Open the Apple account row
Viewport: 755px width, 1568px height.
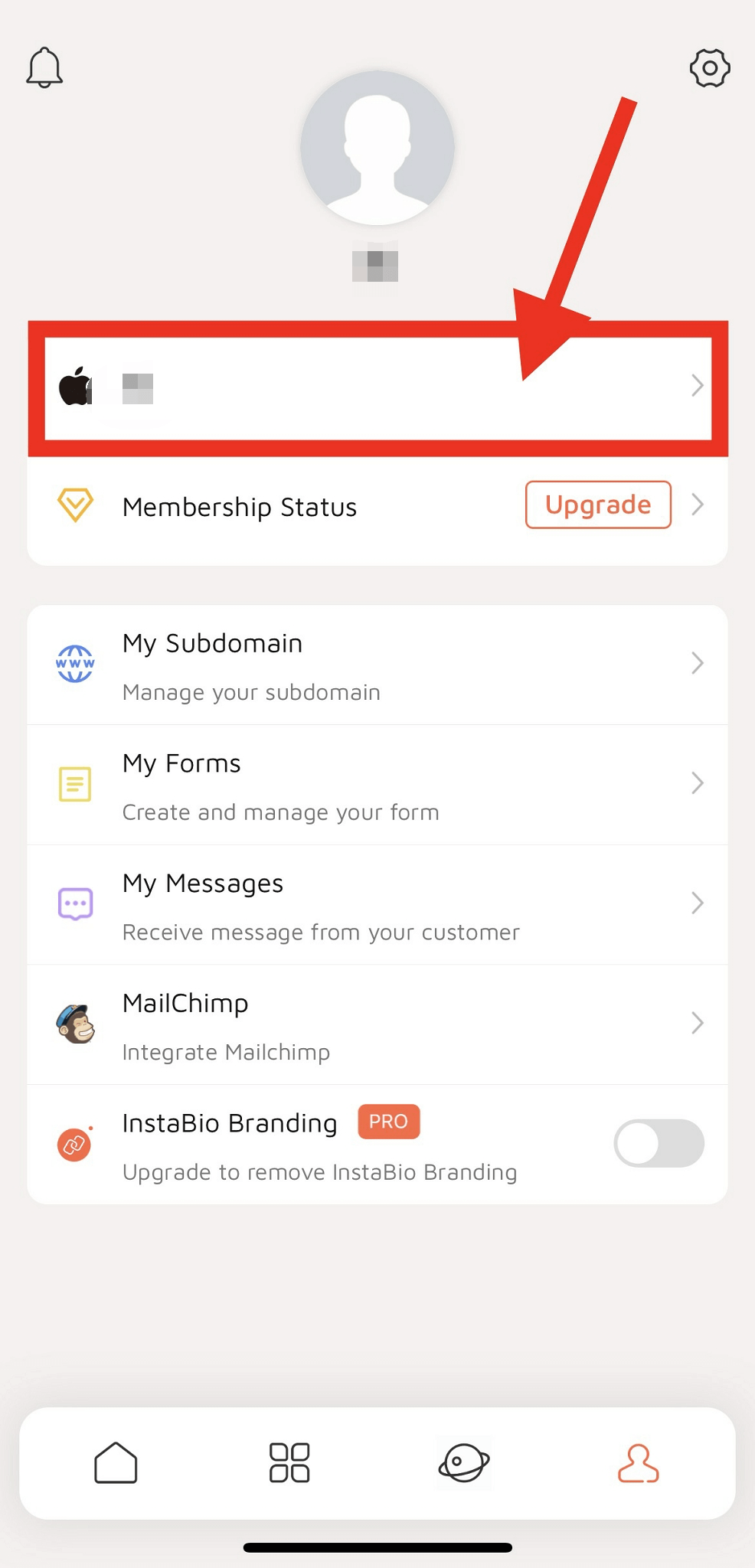click(377, 387)
